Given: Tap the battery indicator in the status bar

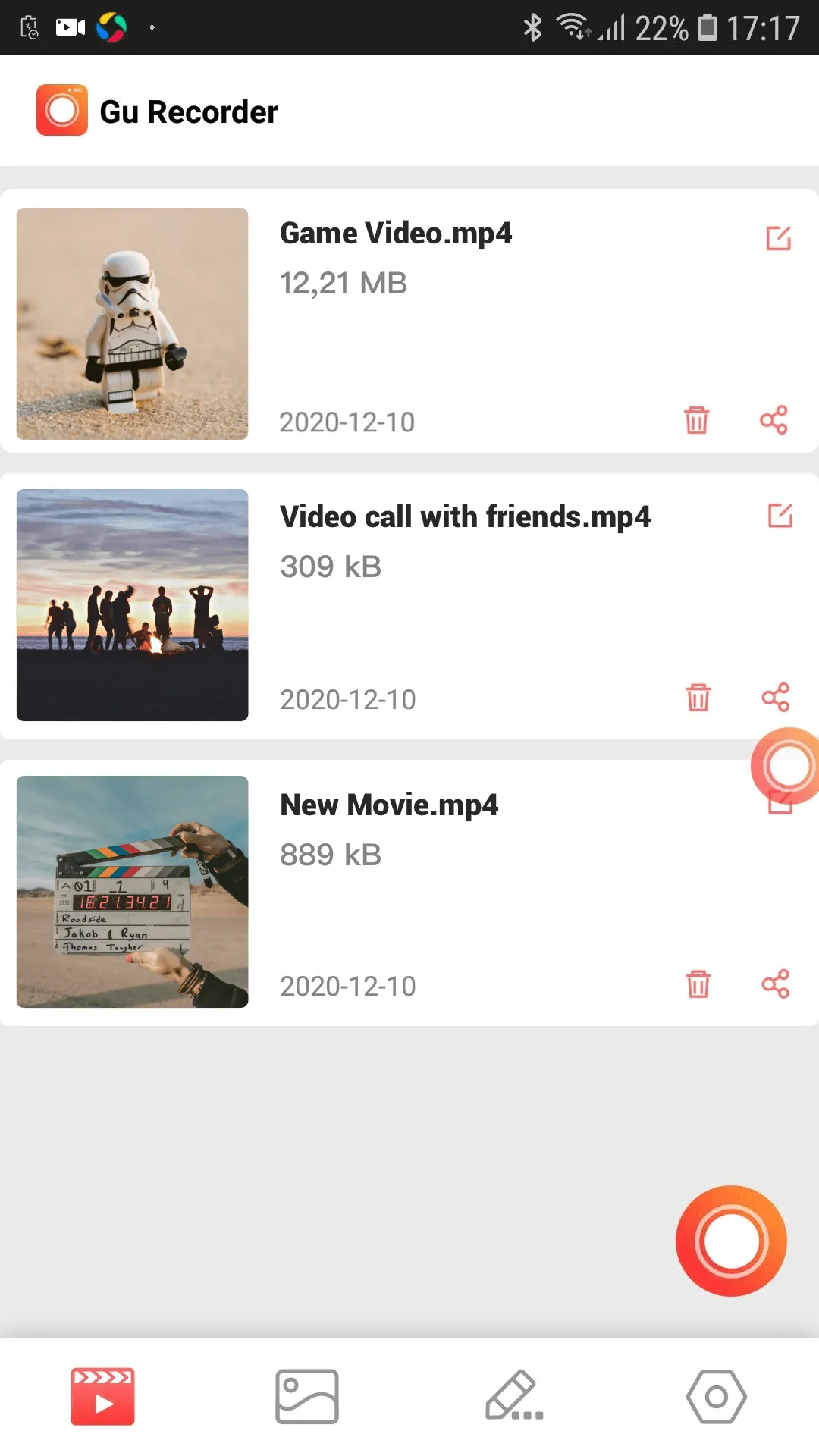Looking at the screenshot, I should pyautogui.click(x=711, y=27).
